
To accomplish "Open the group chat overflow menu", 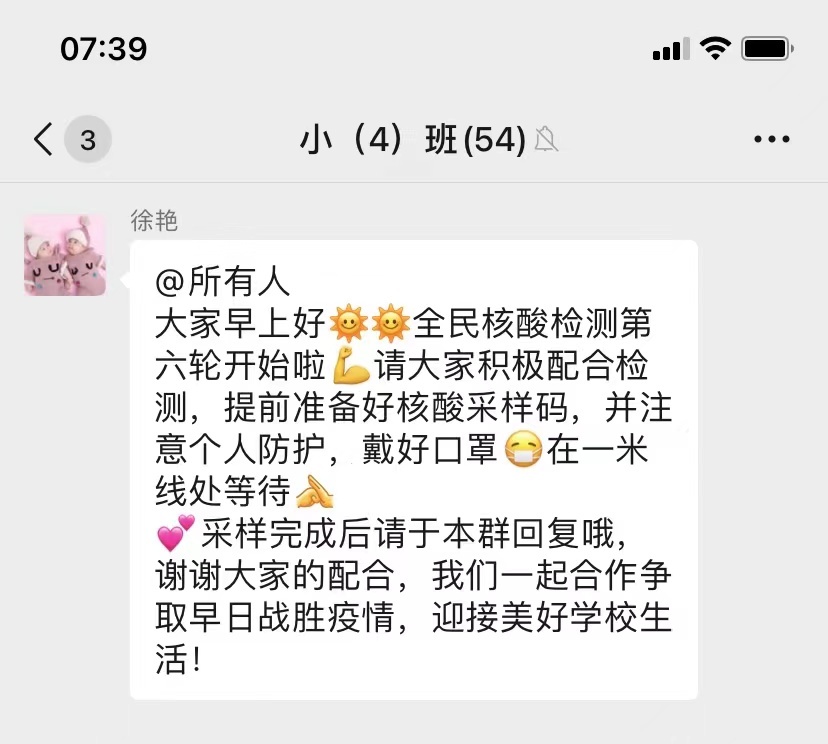I will [771, 140].
